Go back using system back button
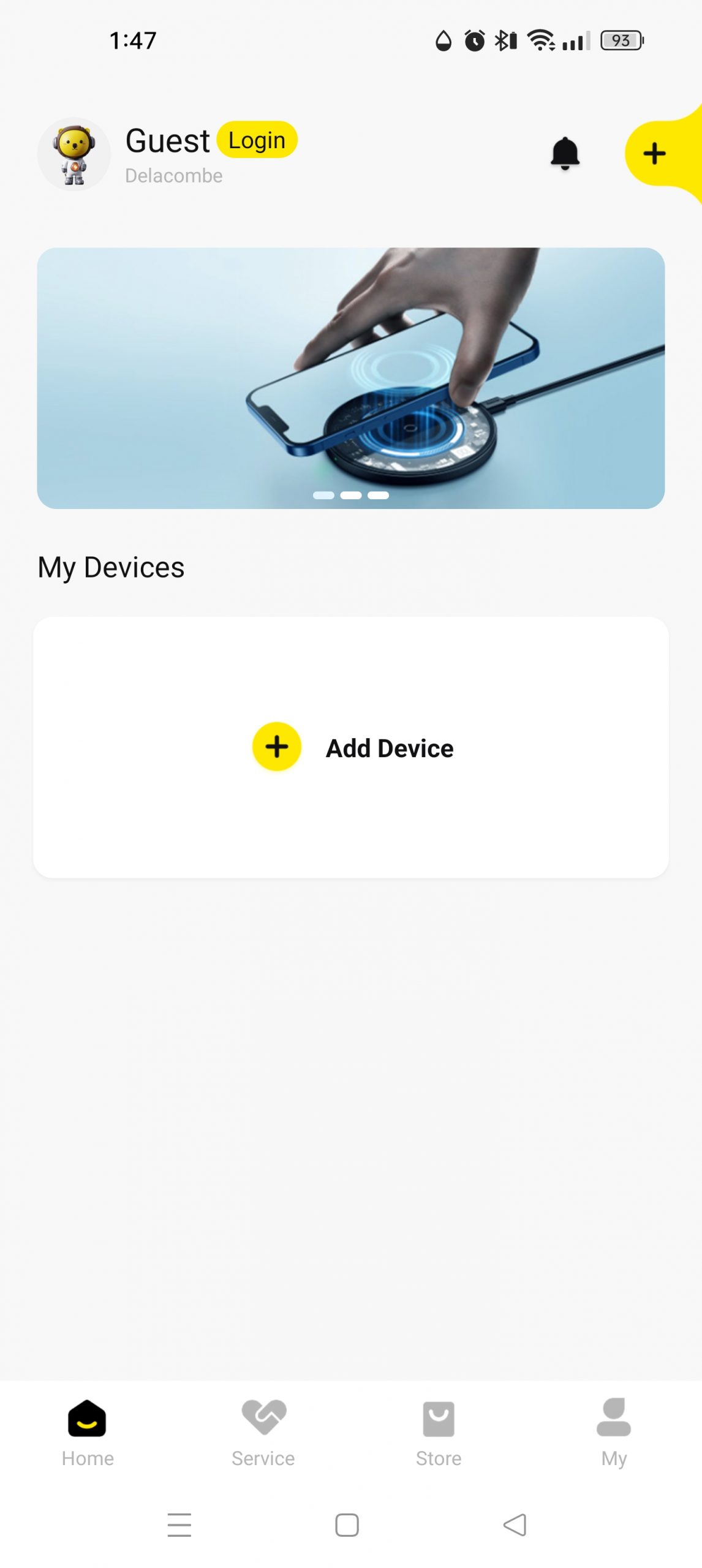The height and width of the screenshot is (1568, 702). tap(515, 1525)
